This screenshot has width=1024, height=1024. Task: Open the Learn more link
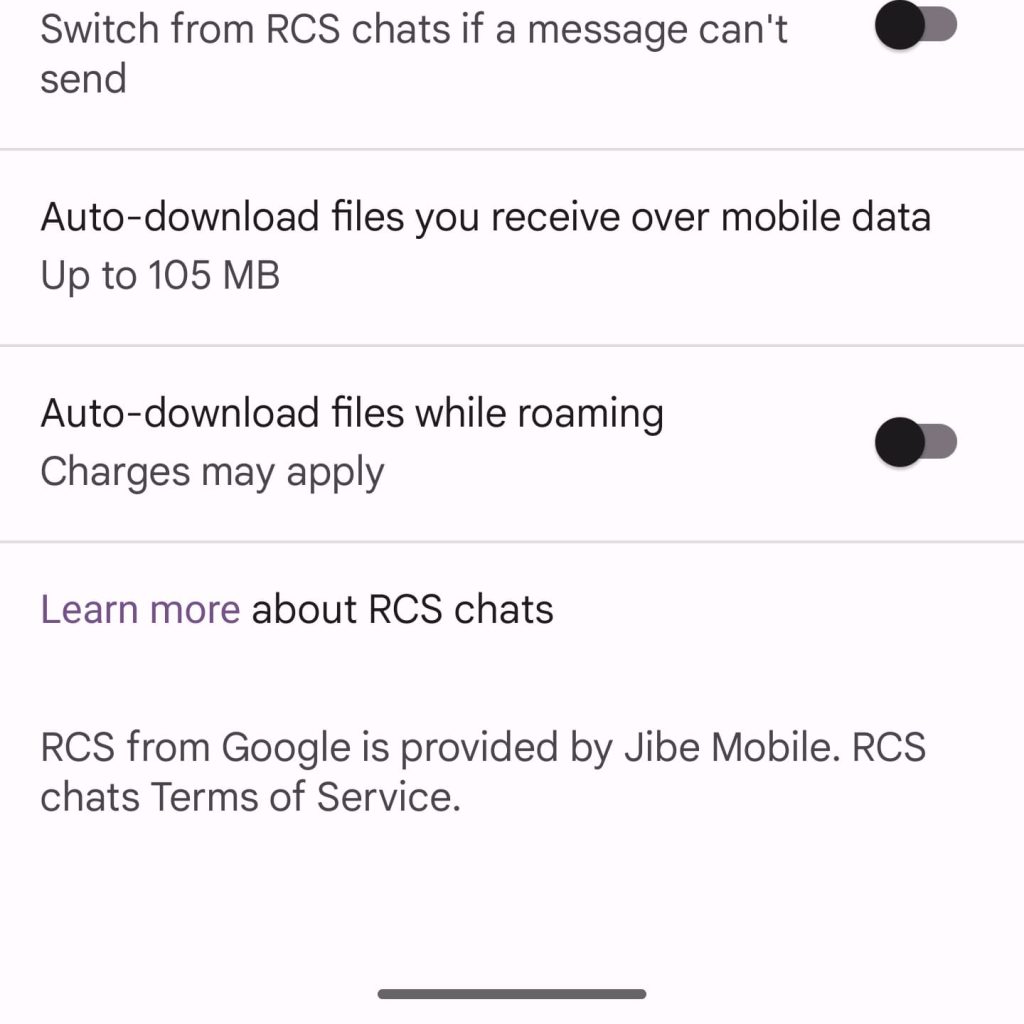click(140, 609)
